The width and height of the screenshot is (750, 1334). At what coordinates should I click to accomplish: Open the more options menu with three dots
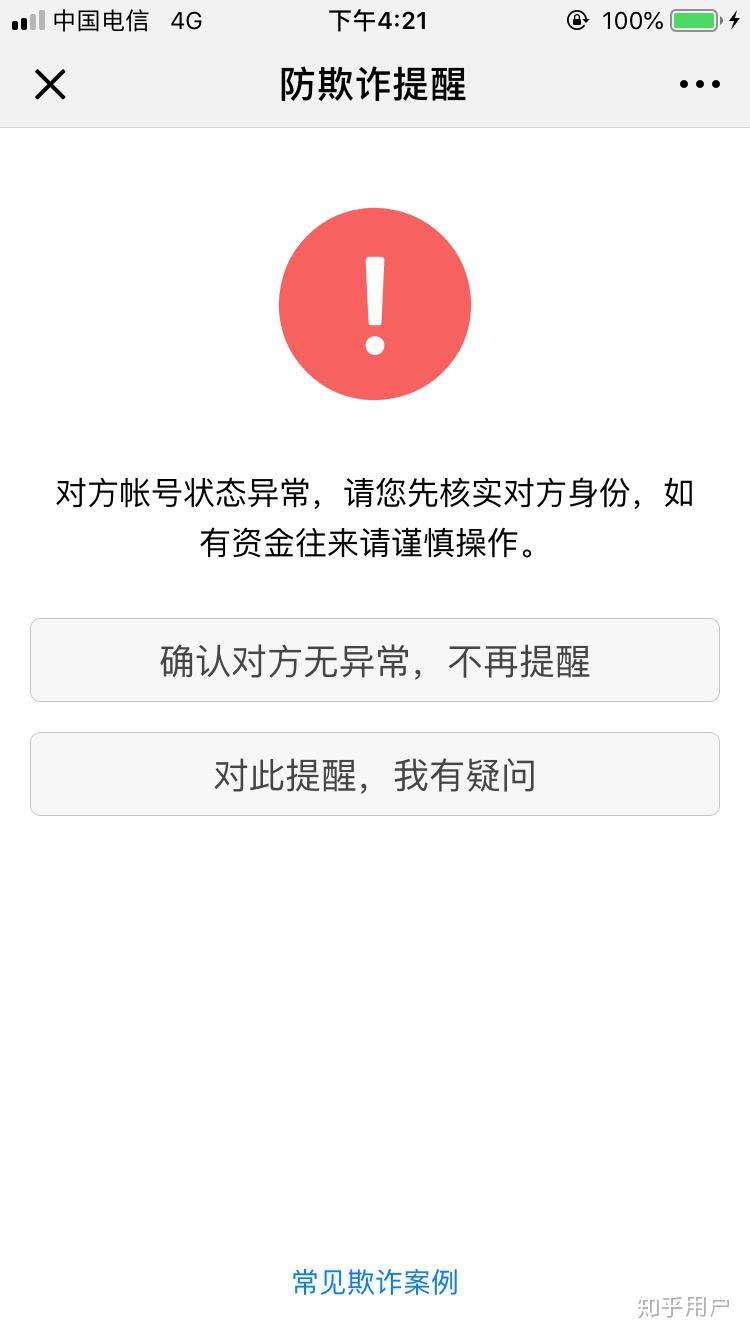[x=698, y=84]
